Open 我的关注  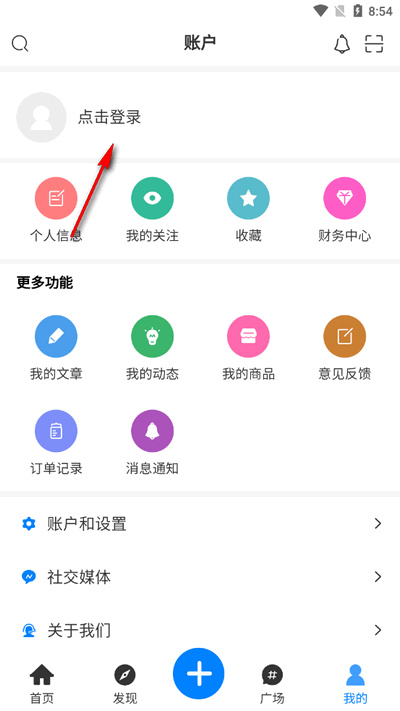152,209
